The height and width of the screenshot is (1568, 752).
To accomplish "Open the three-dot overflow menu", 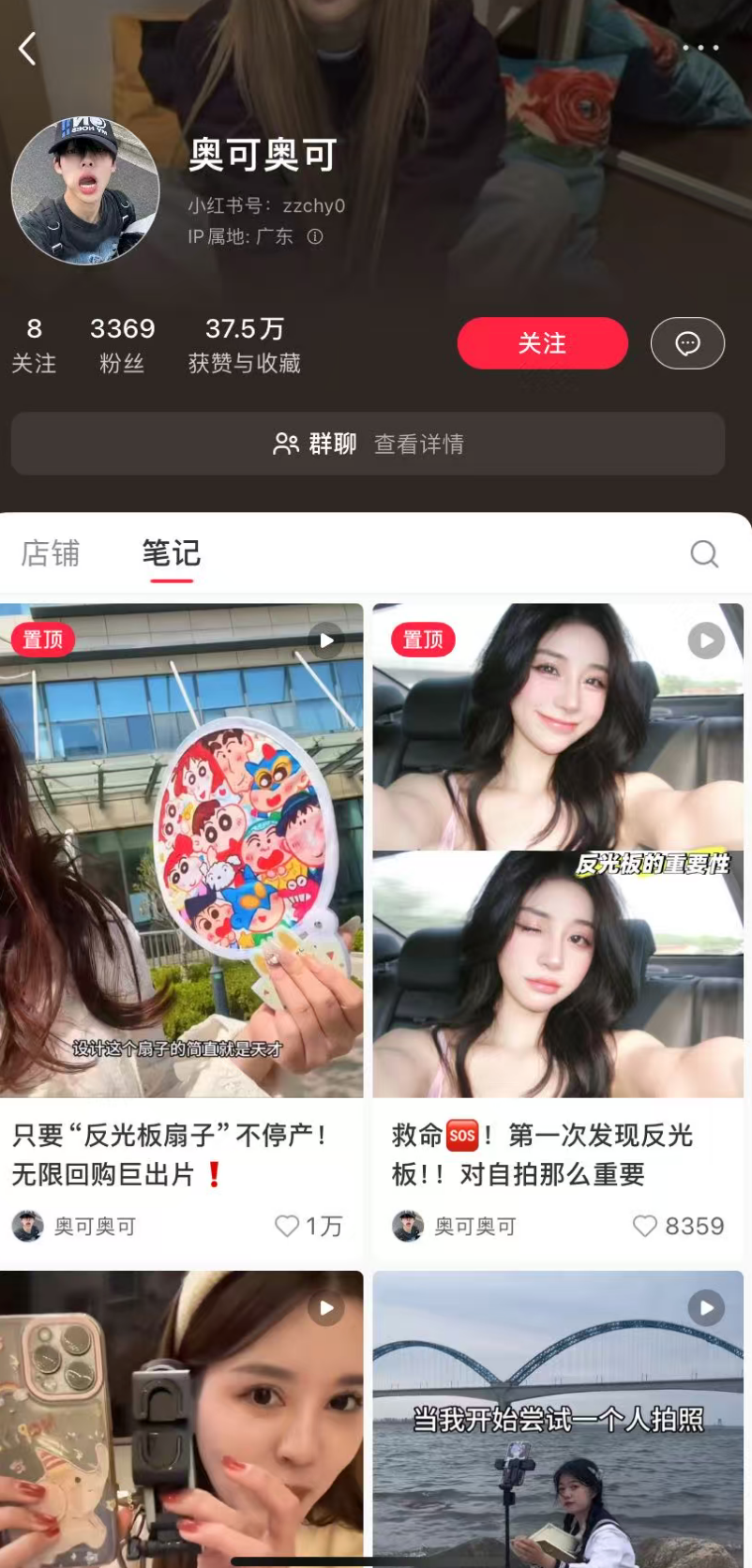I will tap(699, 47).
